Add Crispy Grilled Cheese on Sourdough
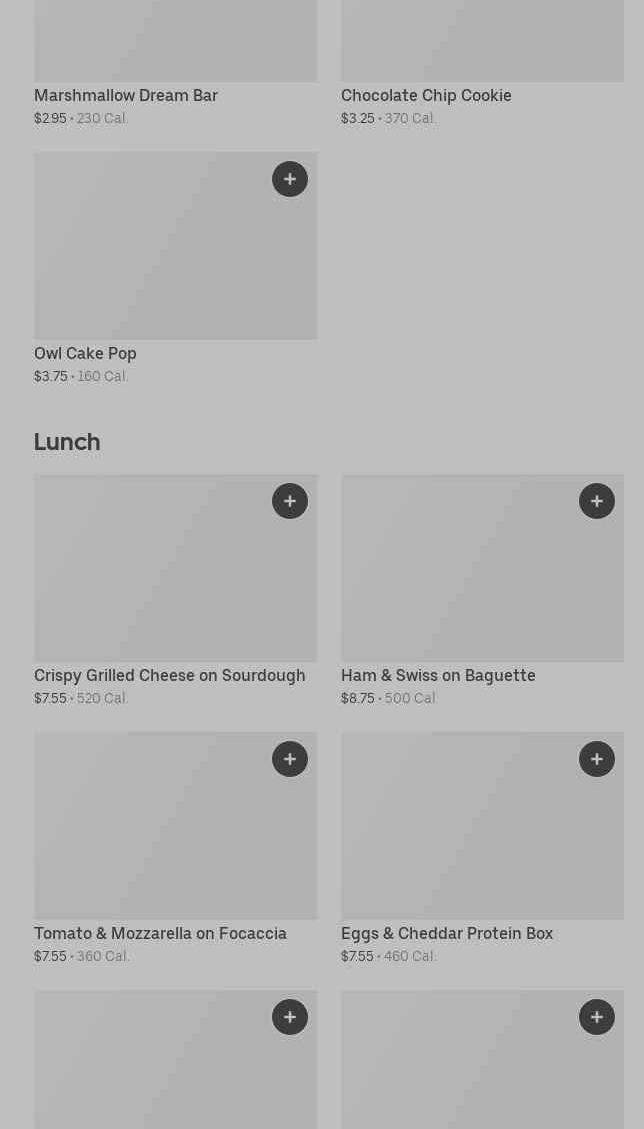 point(290,501)
